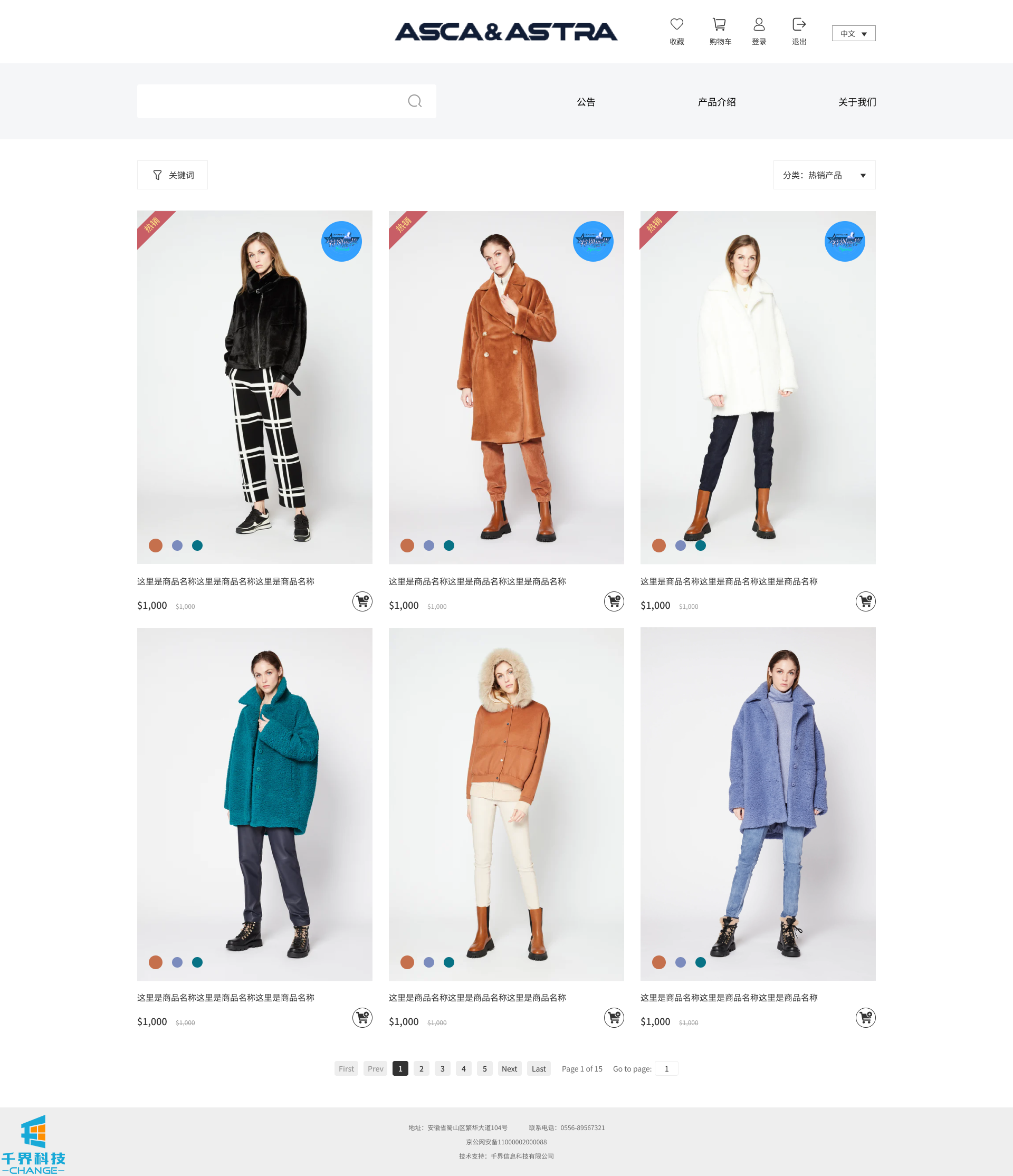
Task: Go to page 3 in pagination
Action: [442, 1069]
